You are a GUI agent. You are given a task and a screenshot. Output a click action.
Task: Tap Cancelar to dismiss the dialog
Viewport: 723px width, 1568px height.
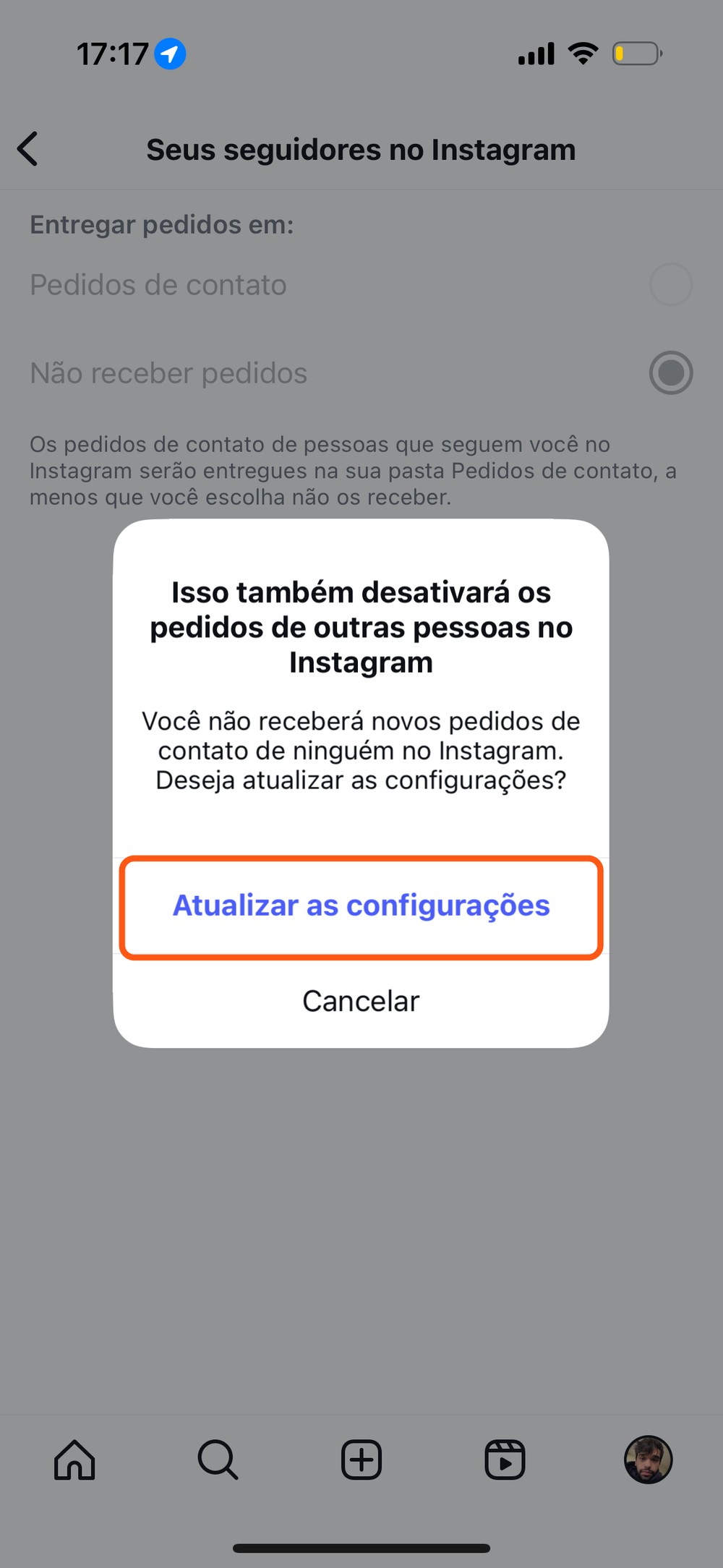(361, 1002)
